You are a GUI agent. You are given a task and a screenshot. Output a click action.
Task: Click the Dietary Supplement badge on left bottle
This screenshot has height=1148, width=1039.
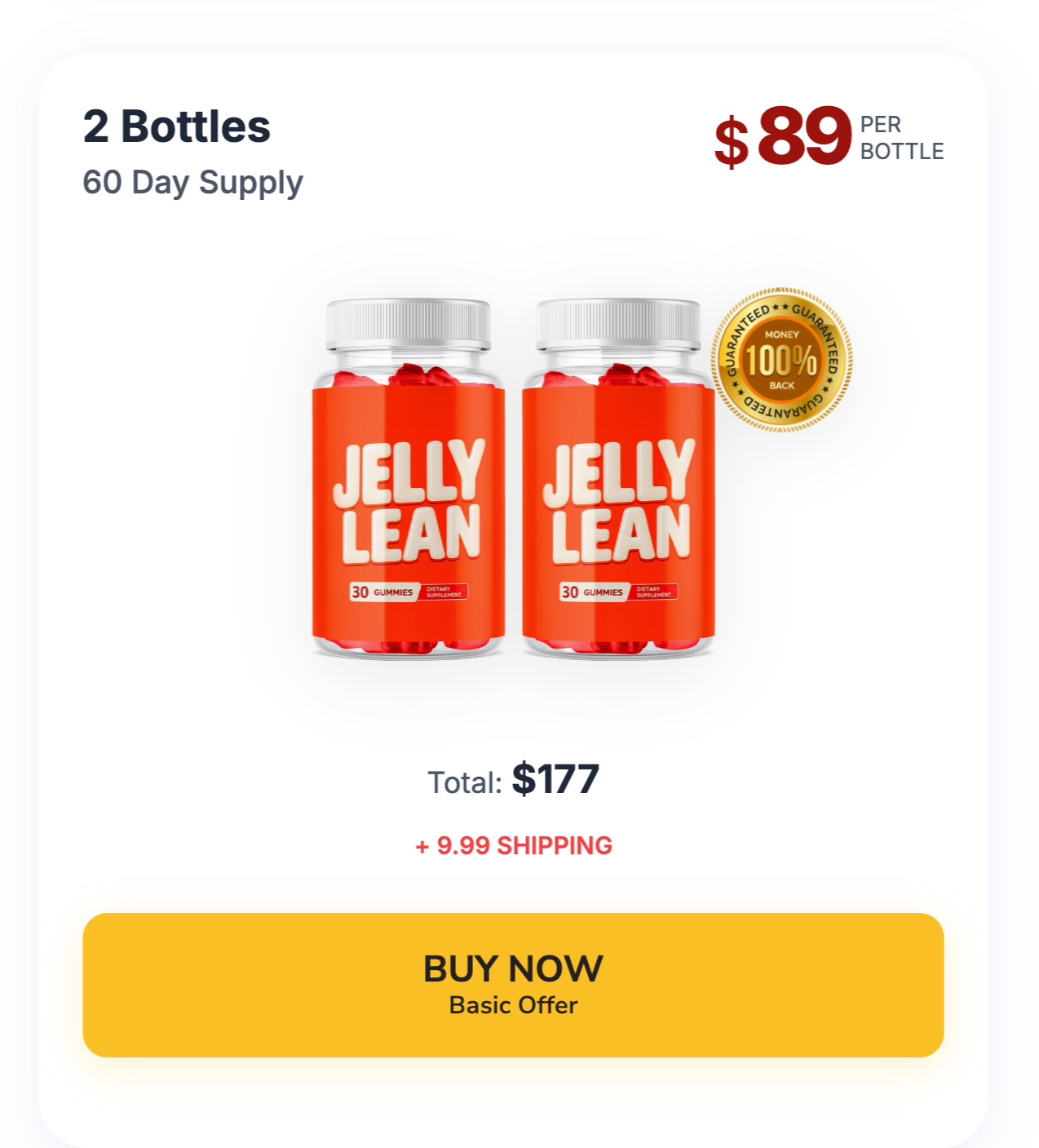point(444,592)
